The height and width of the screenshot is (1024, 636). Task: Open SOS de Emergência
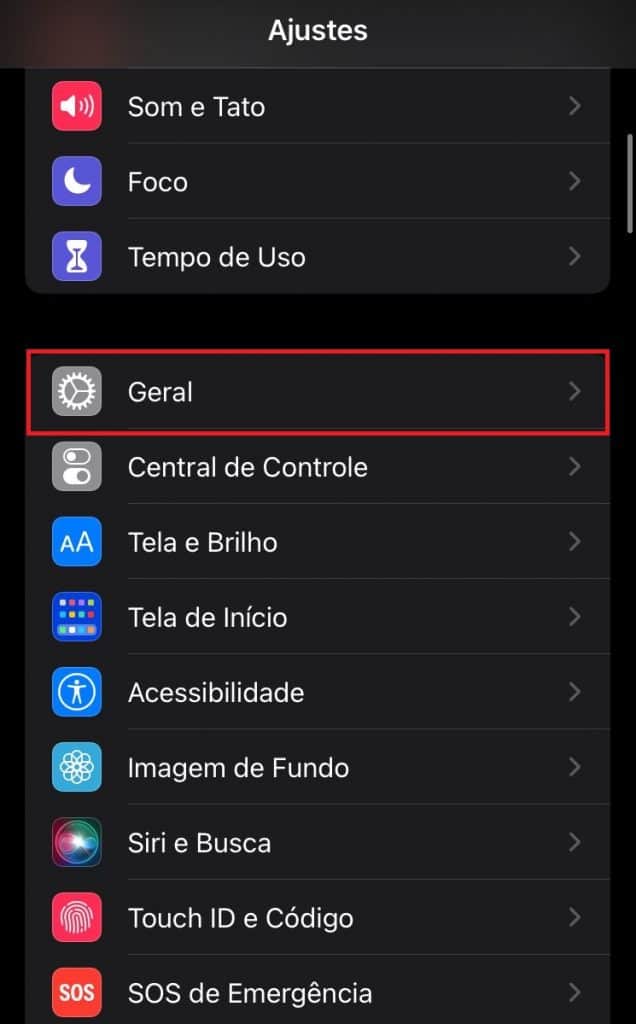(317, 989)
